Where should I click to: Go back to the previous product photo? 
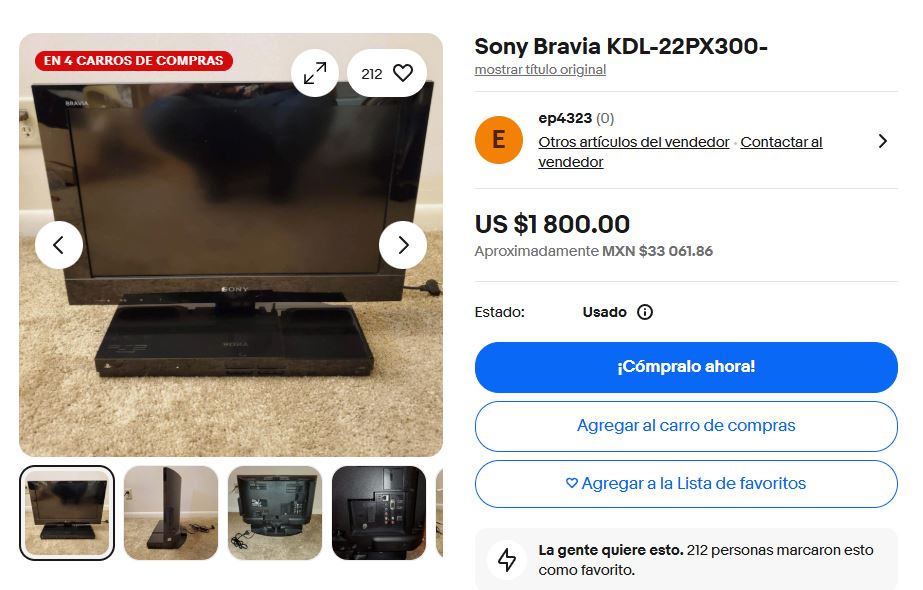click(x=59, y=245)
